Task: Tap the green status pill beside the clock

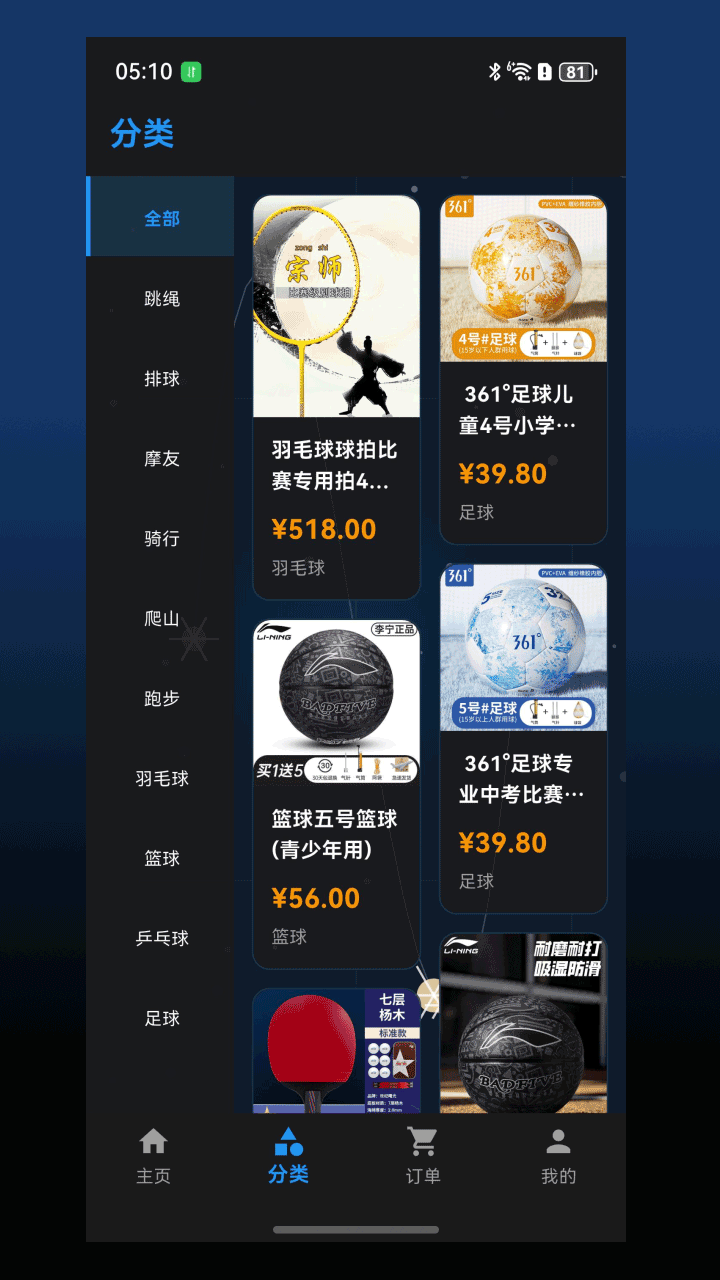Action: pyautogui.click(x=190, y=71)
